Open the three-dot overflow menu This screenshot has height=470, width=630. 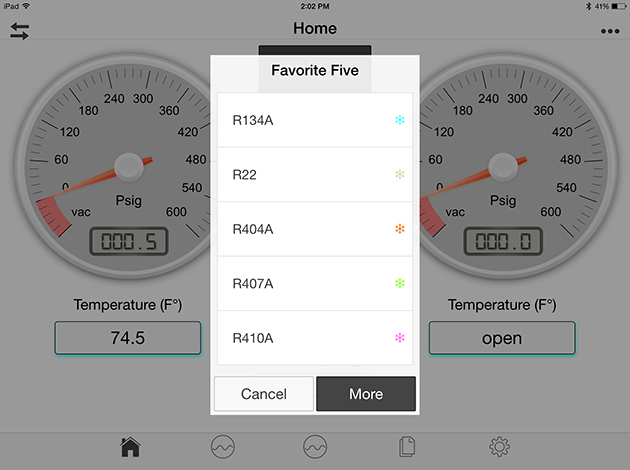610,31
